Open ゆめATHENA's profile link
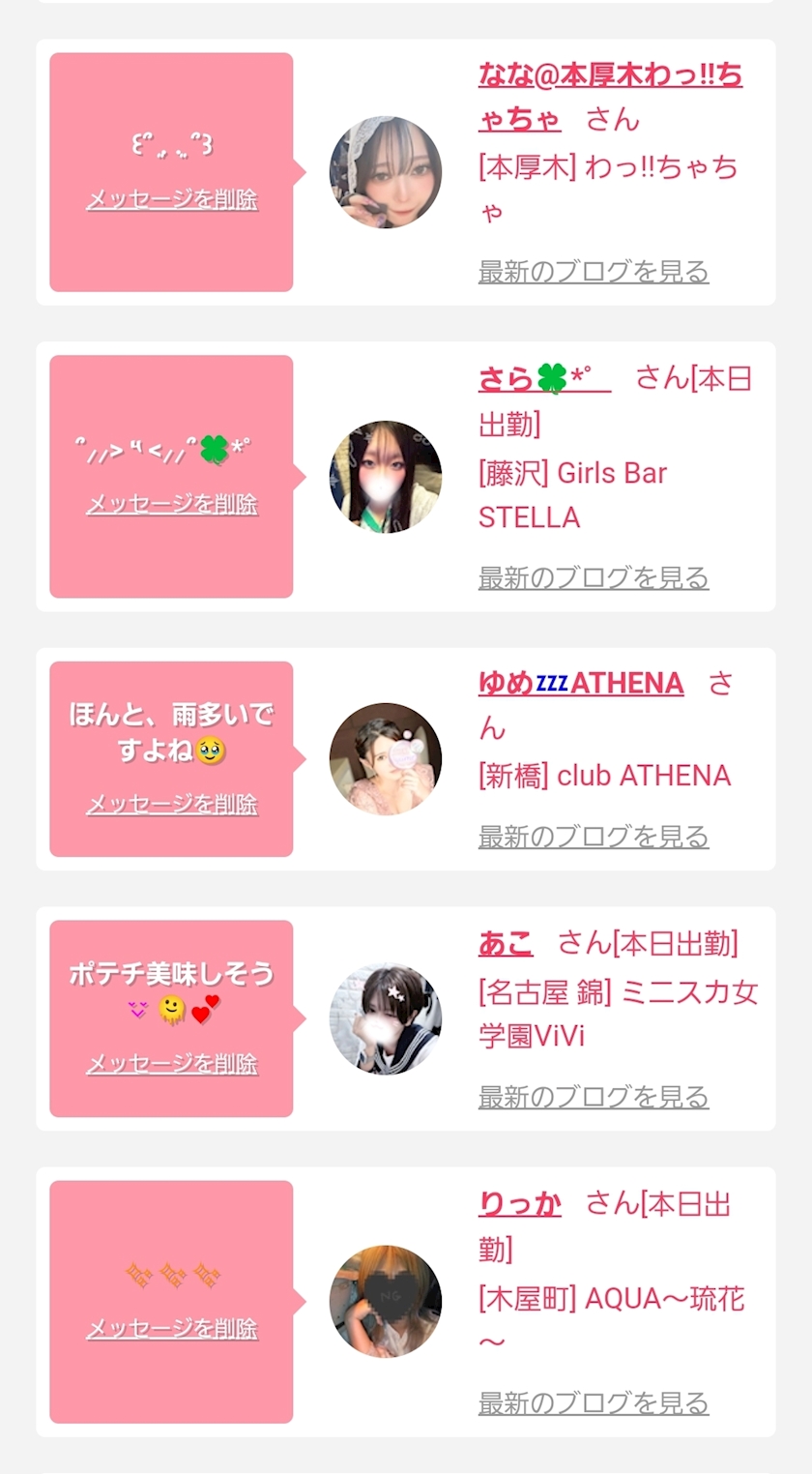The height and width of the screenshot is (1474, 812). click(581, 683)
